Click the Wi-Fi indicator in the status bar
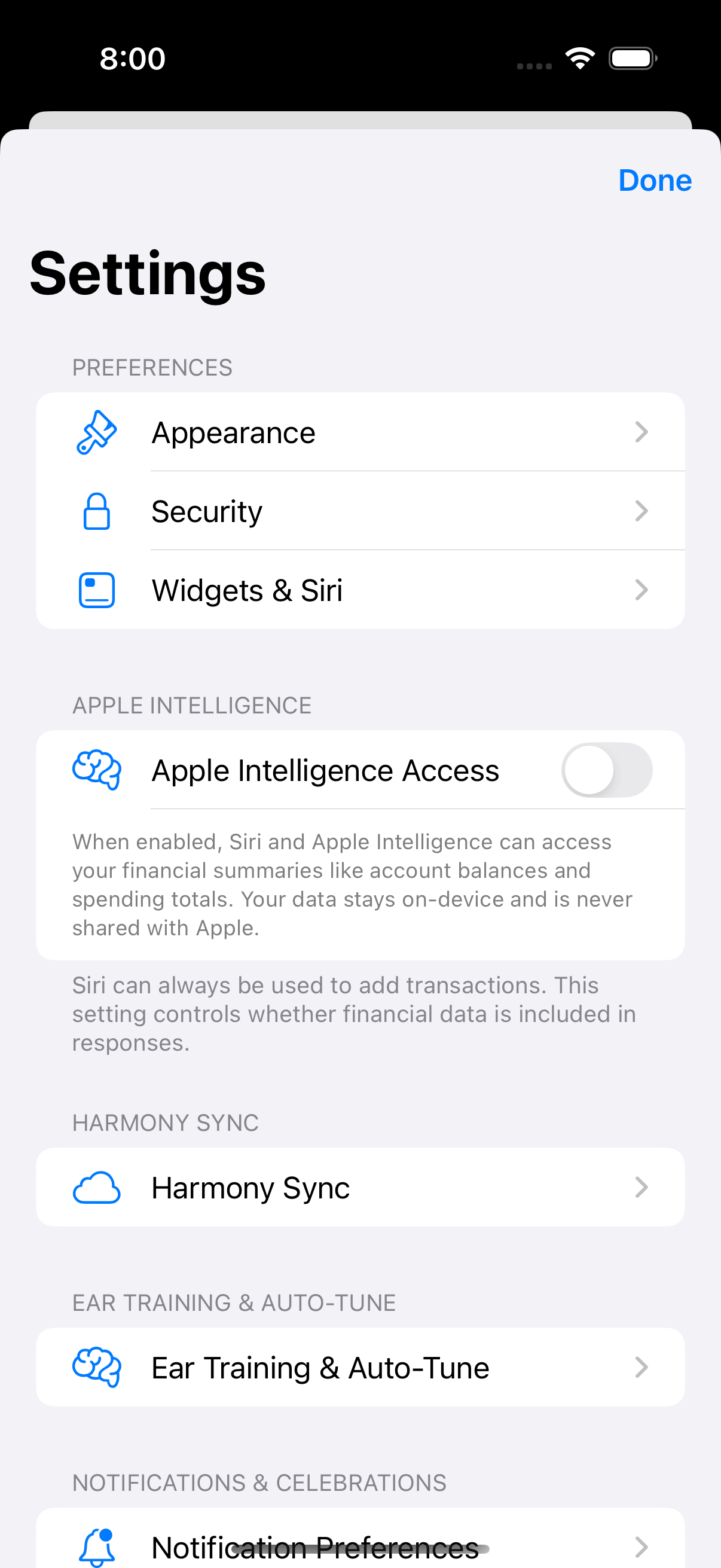Image resolution: width=721 pixels, height=1568 pixels. [x=579, y=58]
